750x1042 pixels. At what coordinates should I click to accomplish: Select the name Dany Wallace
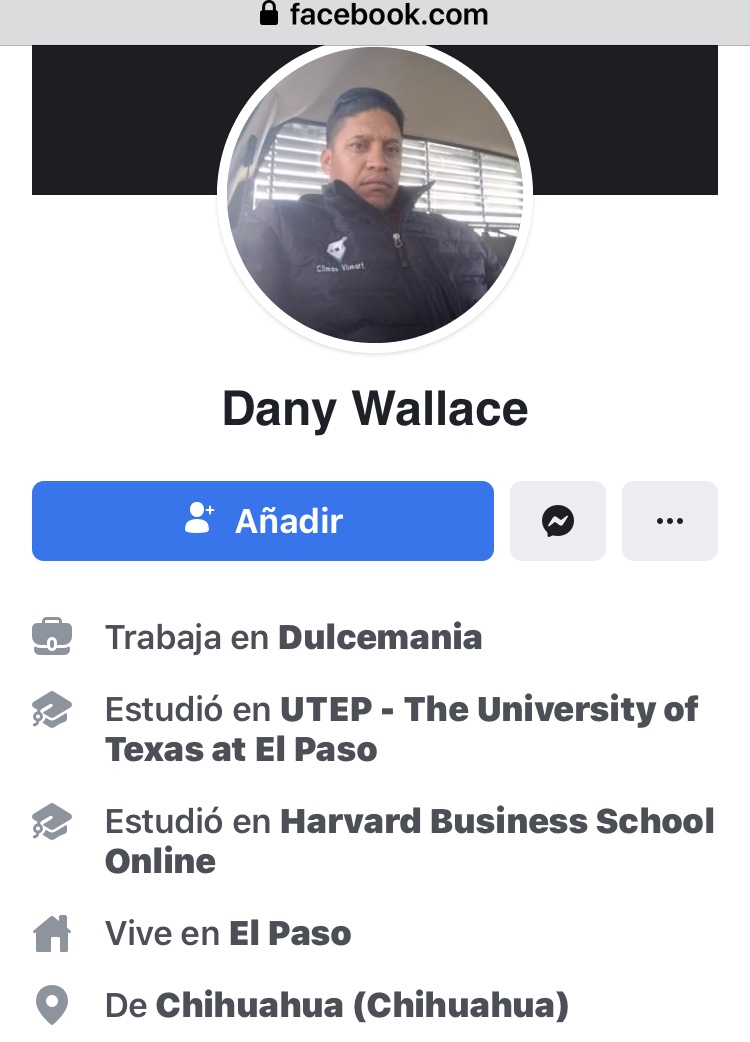click(375, 409)
